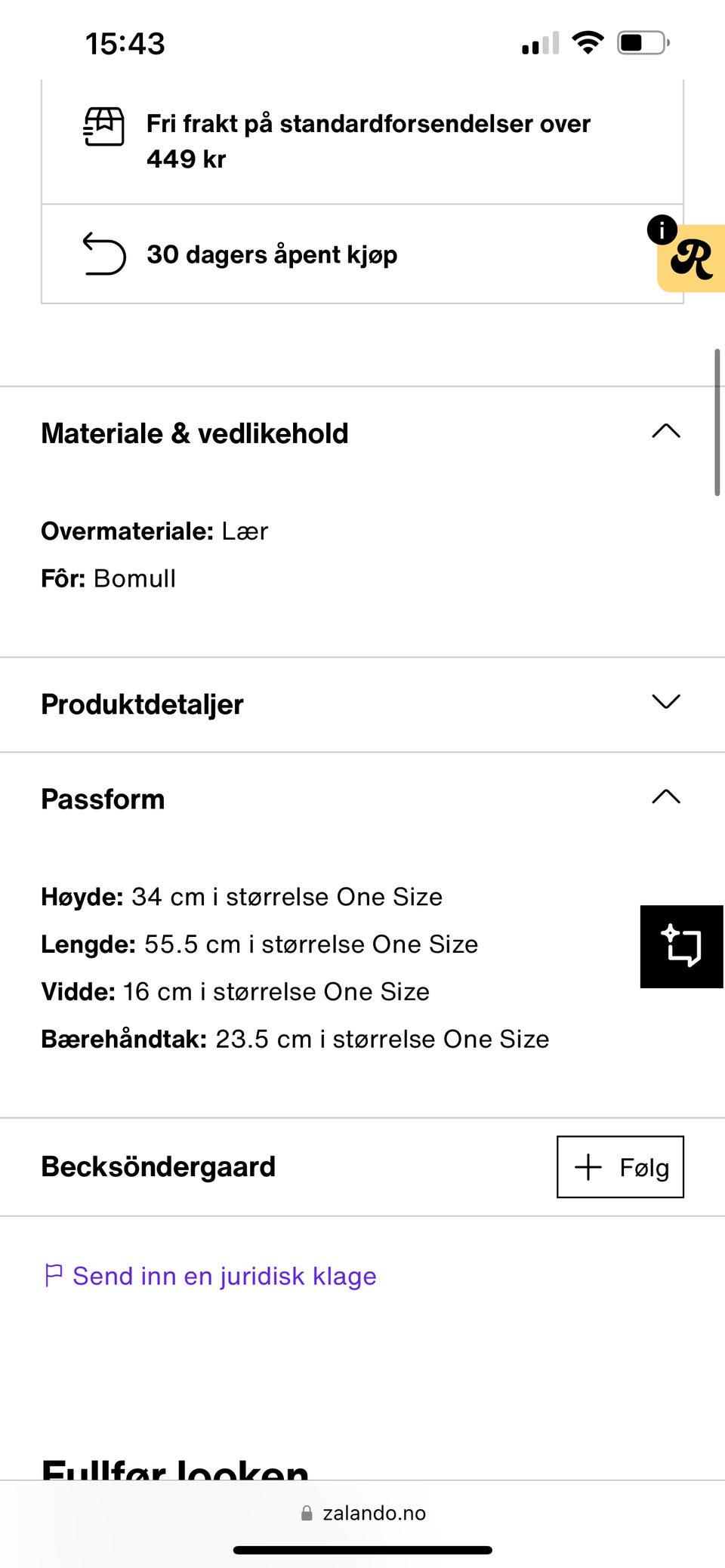Follow the Becksöndergaard brand
725x1568 pixels.
tap(619, 1167)
